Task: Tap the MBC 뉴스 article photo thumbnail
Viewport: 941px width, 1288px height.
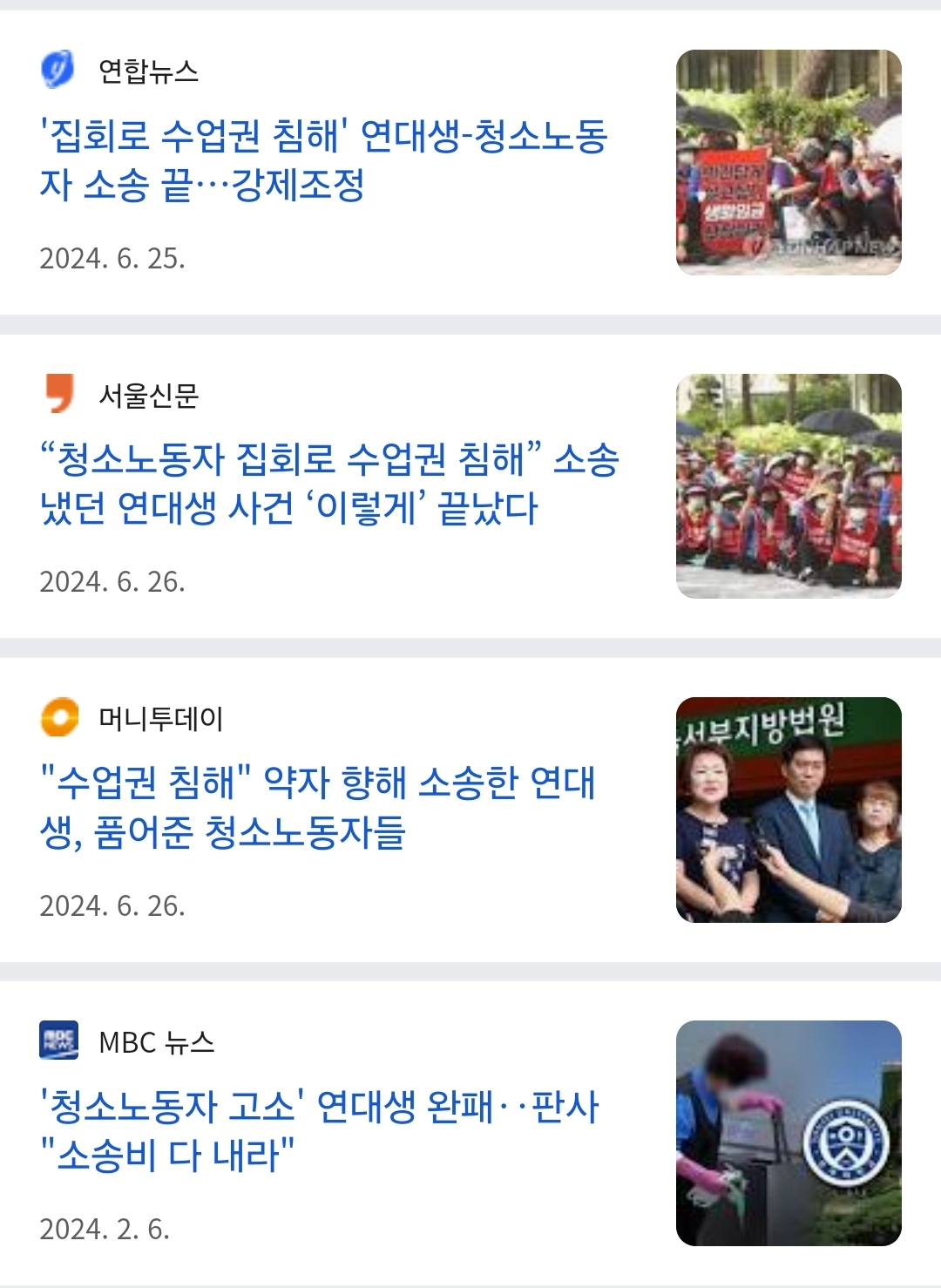Action: pyautogui.click(x=789, y=1133)
